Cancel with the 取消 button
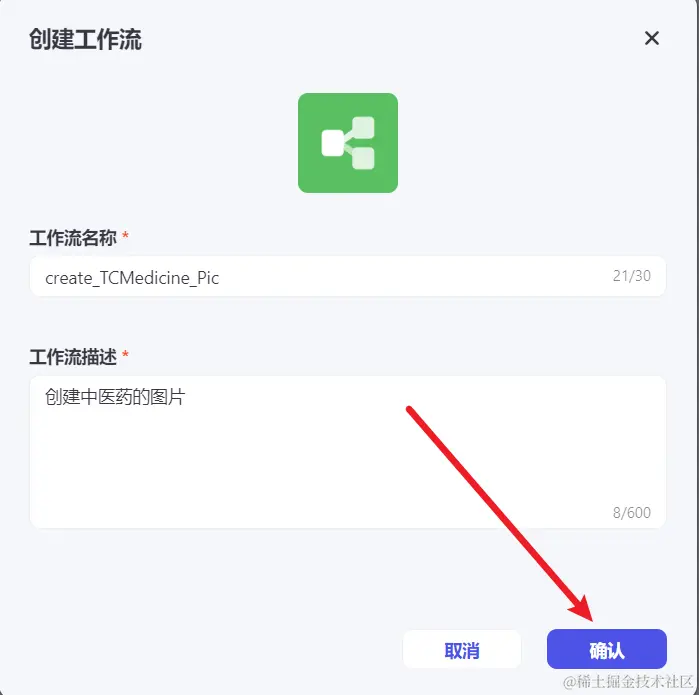Viewport: 699px width, 695px height. coord(462,650)
